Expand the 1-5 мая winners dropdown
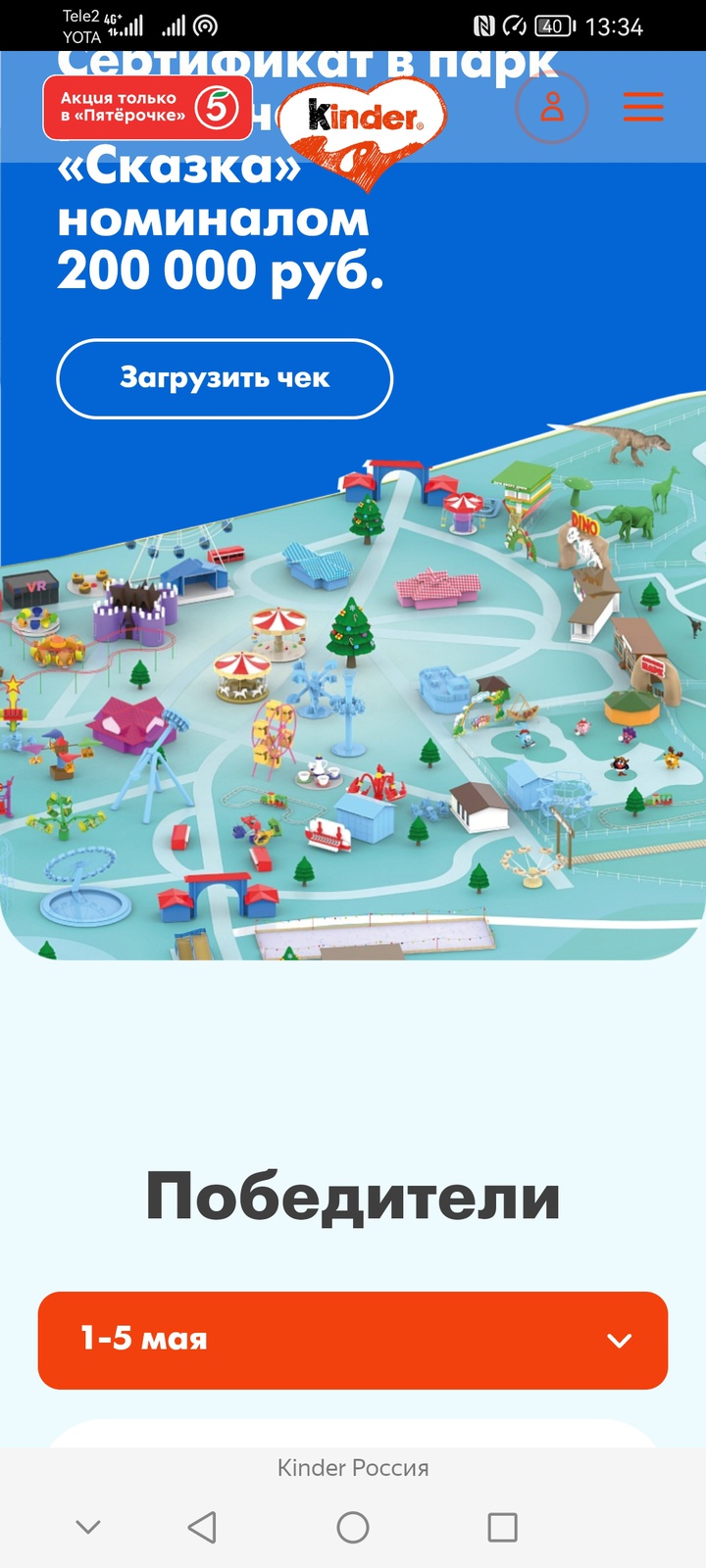 click(x=353, y=1340)
